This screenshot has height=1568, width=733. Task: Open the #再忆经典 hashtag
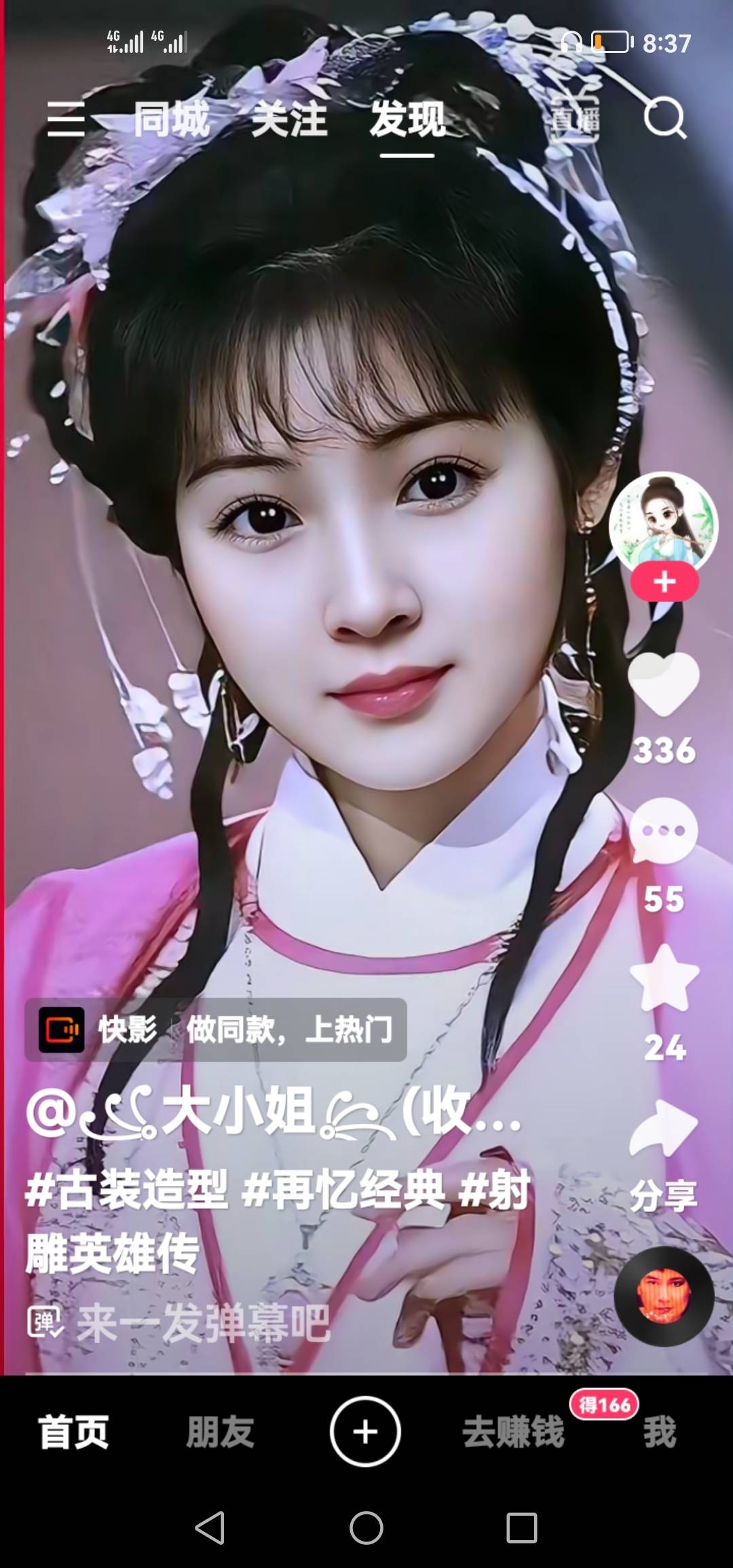pos(343,1189)
